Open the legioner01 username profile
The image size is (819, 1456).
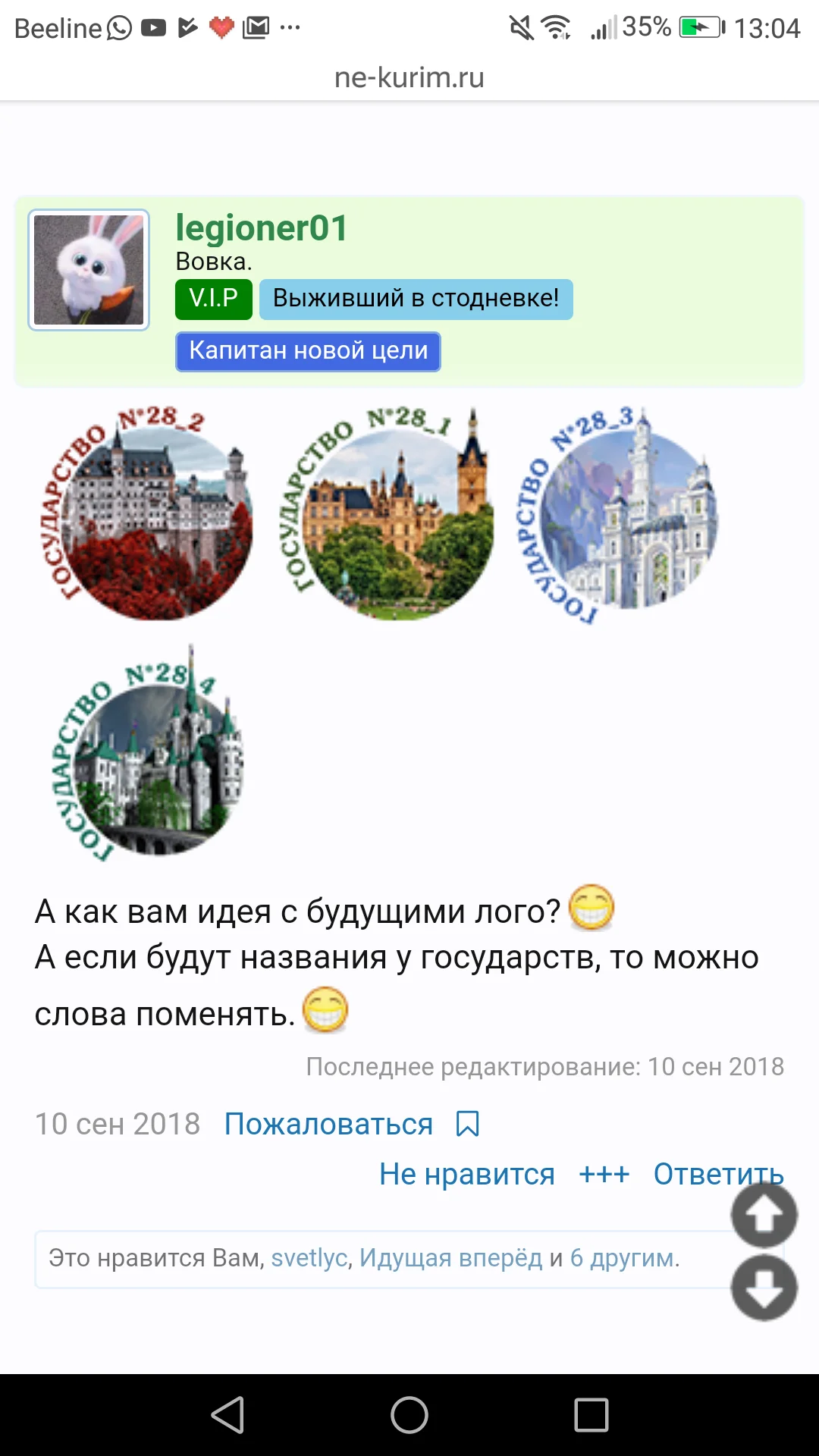[261, 227]
